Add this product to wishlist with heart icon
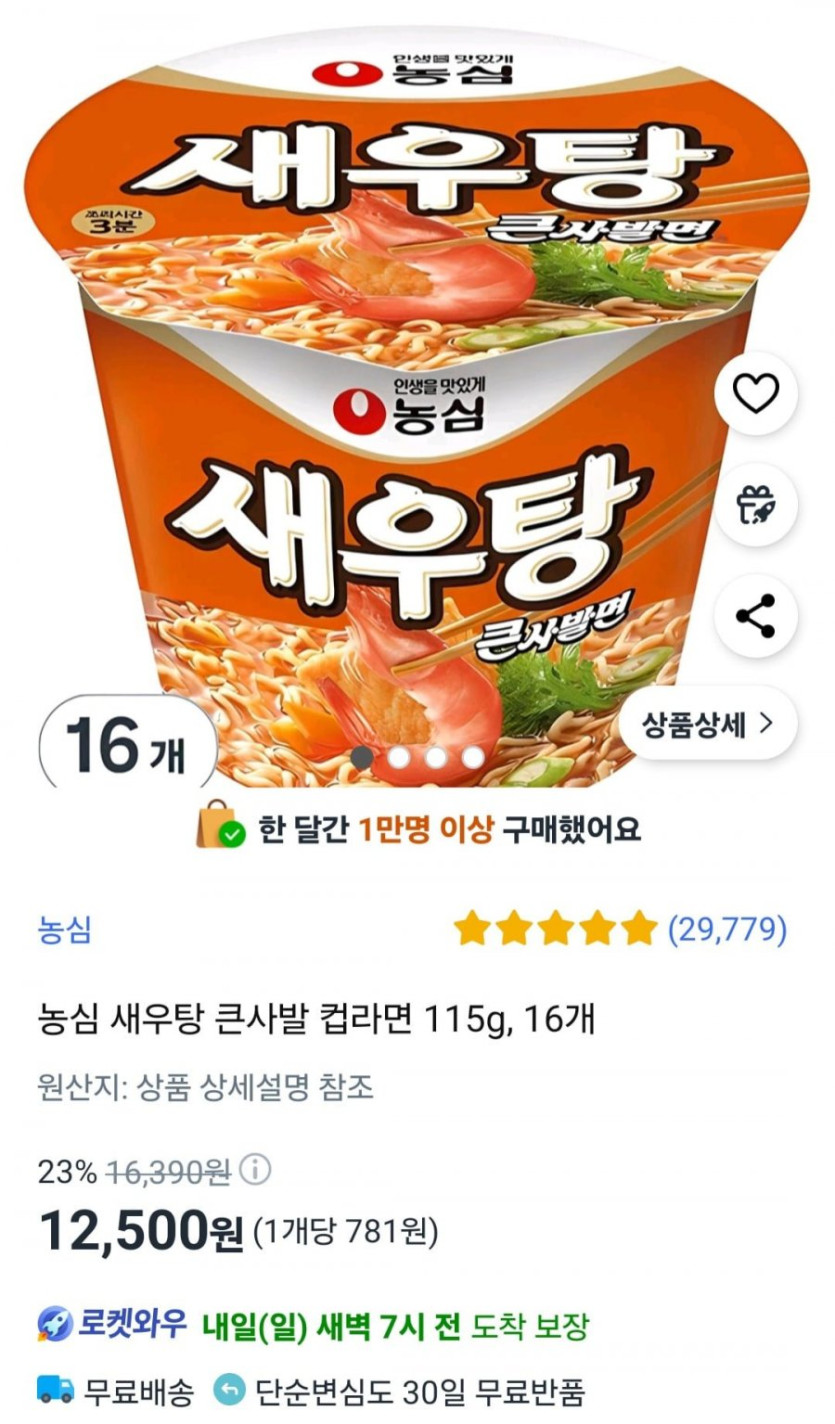Image resolution: width=835 pixels, height=1424 pixels. point(755,394)
